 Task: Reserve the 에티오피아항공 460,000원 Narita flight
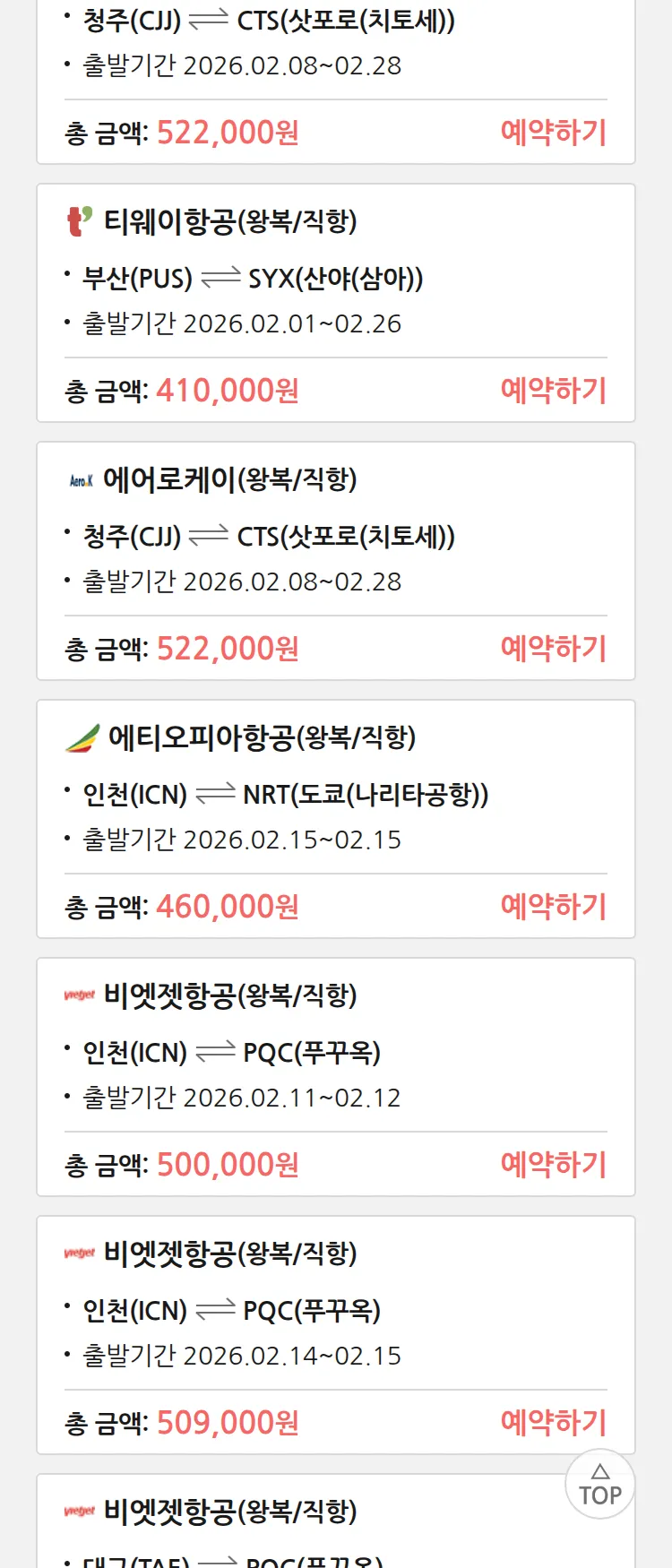[x=553, y=907]
